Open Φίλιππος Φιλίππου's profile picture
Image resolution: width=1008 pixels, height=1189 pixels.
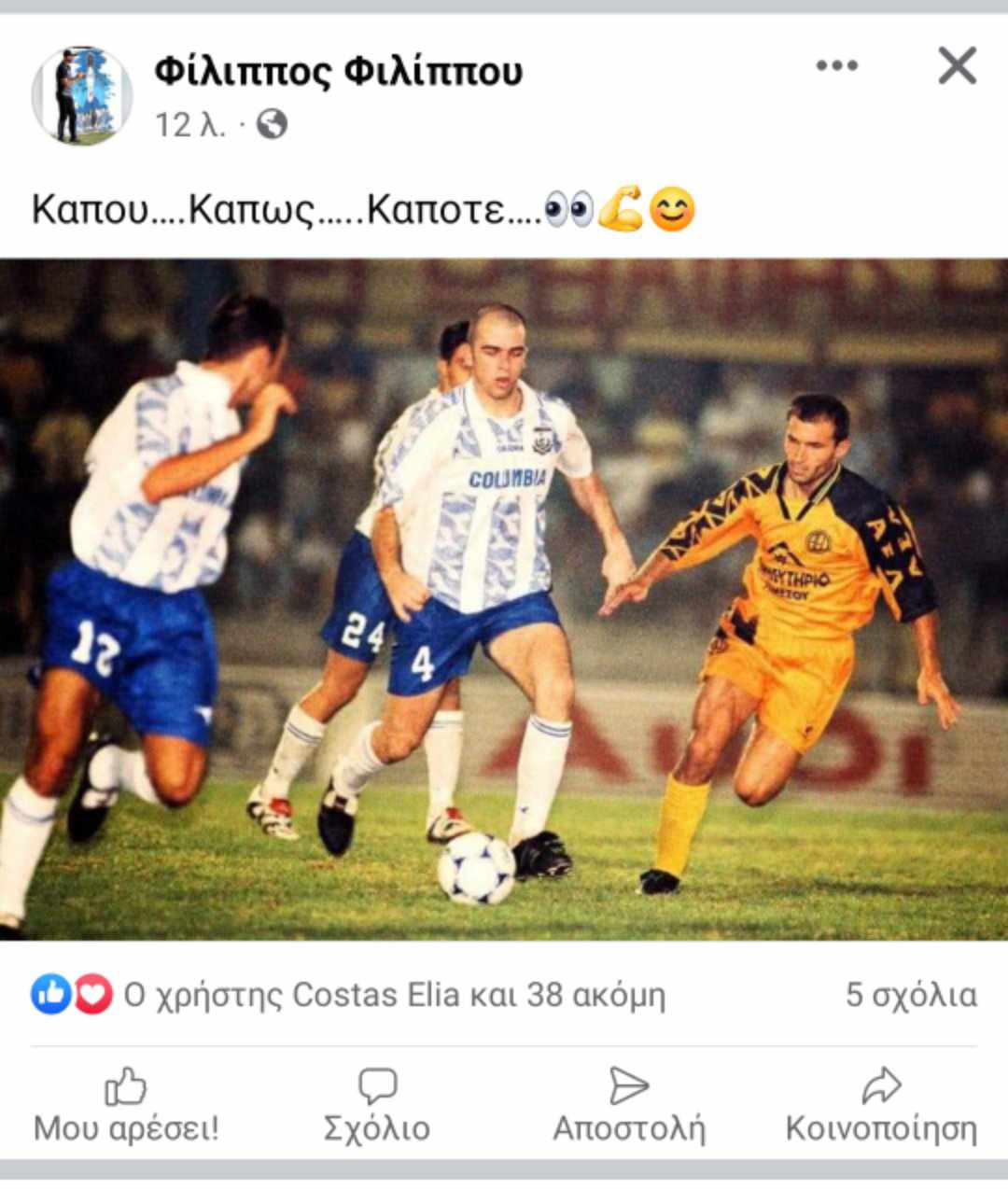click(81, 95)
